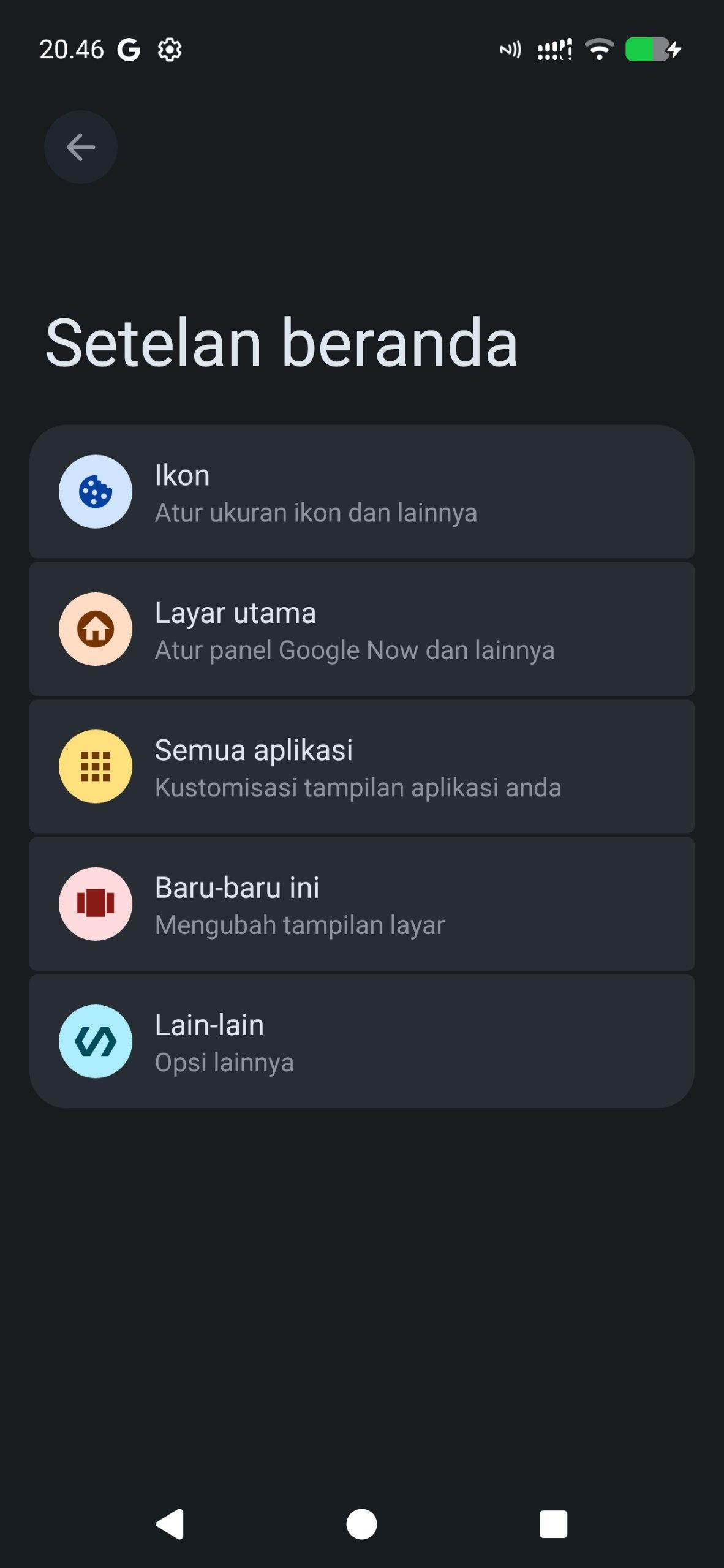Open Layar utama settings

click(361, 630)
